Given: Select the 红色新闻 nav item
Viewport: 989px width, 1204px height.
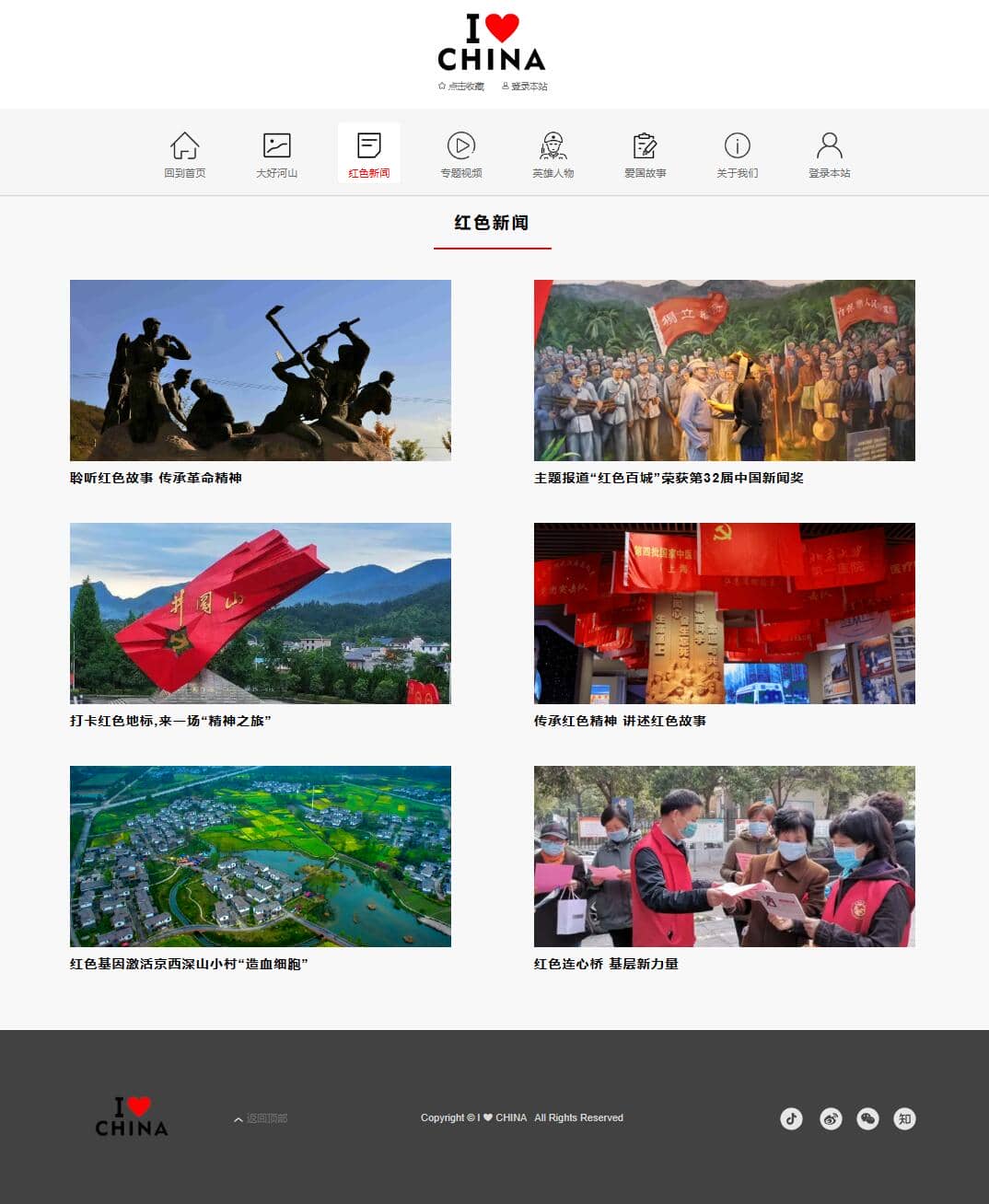Looking at the screenshot, I should 369,154.
